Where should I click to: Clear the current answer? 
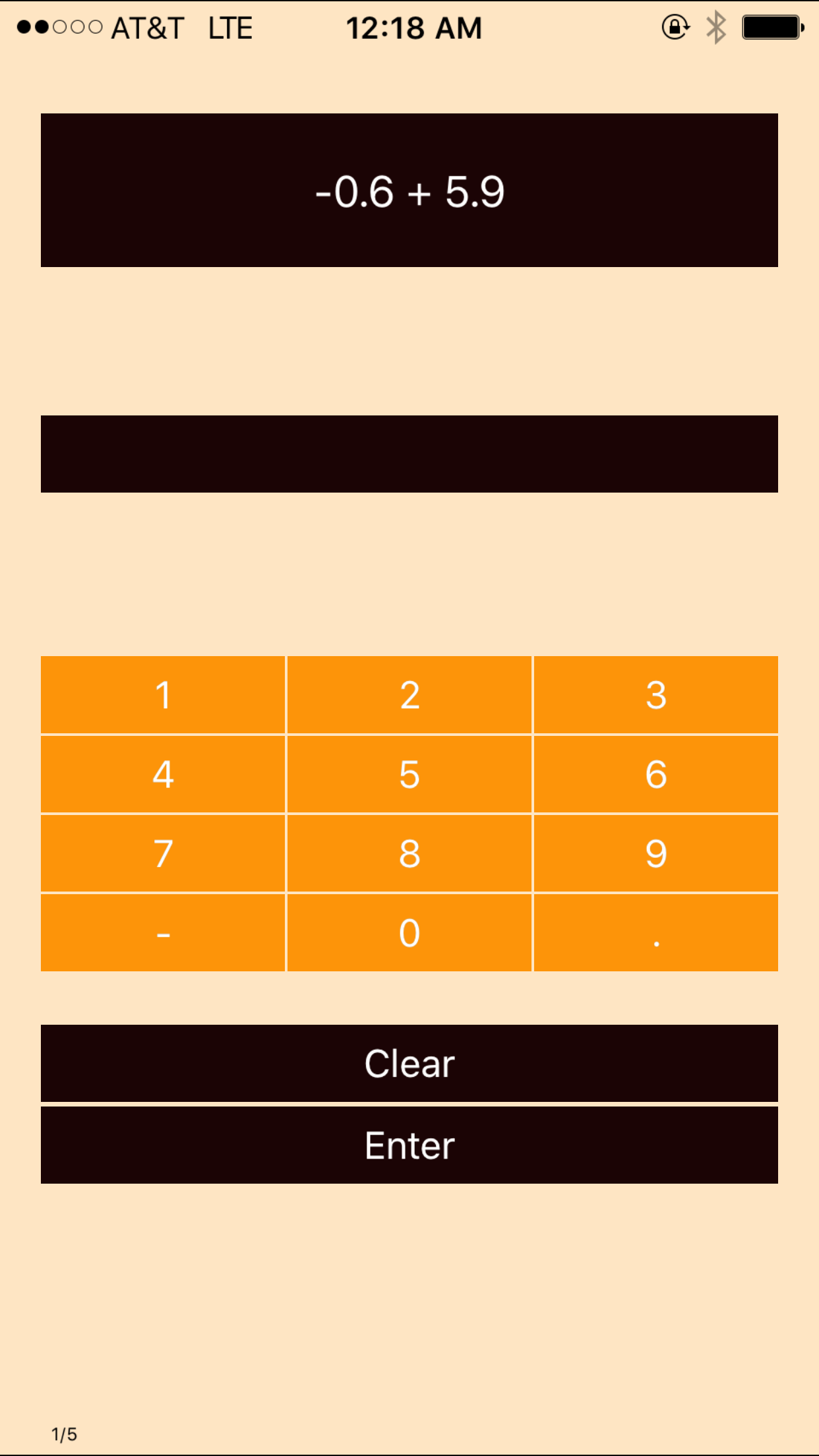[409, 1063]
